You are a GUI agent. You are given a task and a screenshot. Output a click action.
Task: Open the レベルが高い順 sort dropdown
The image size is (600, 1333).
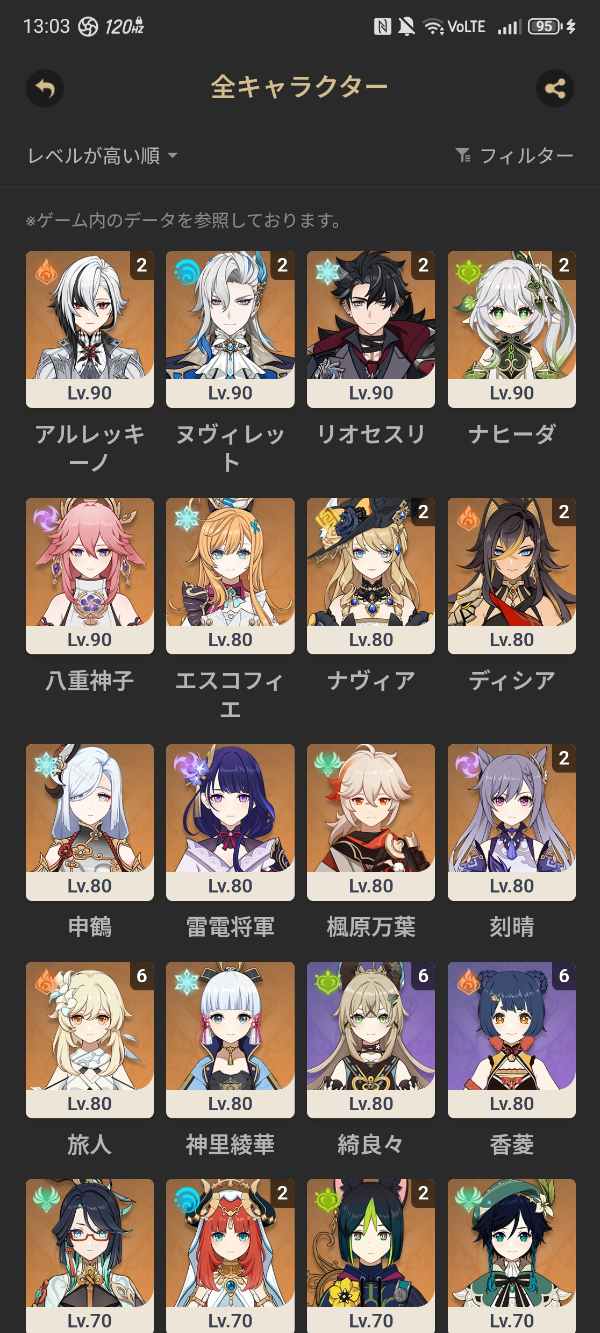[x=102, y=155]
